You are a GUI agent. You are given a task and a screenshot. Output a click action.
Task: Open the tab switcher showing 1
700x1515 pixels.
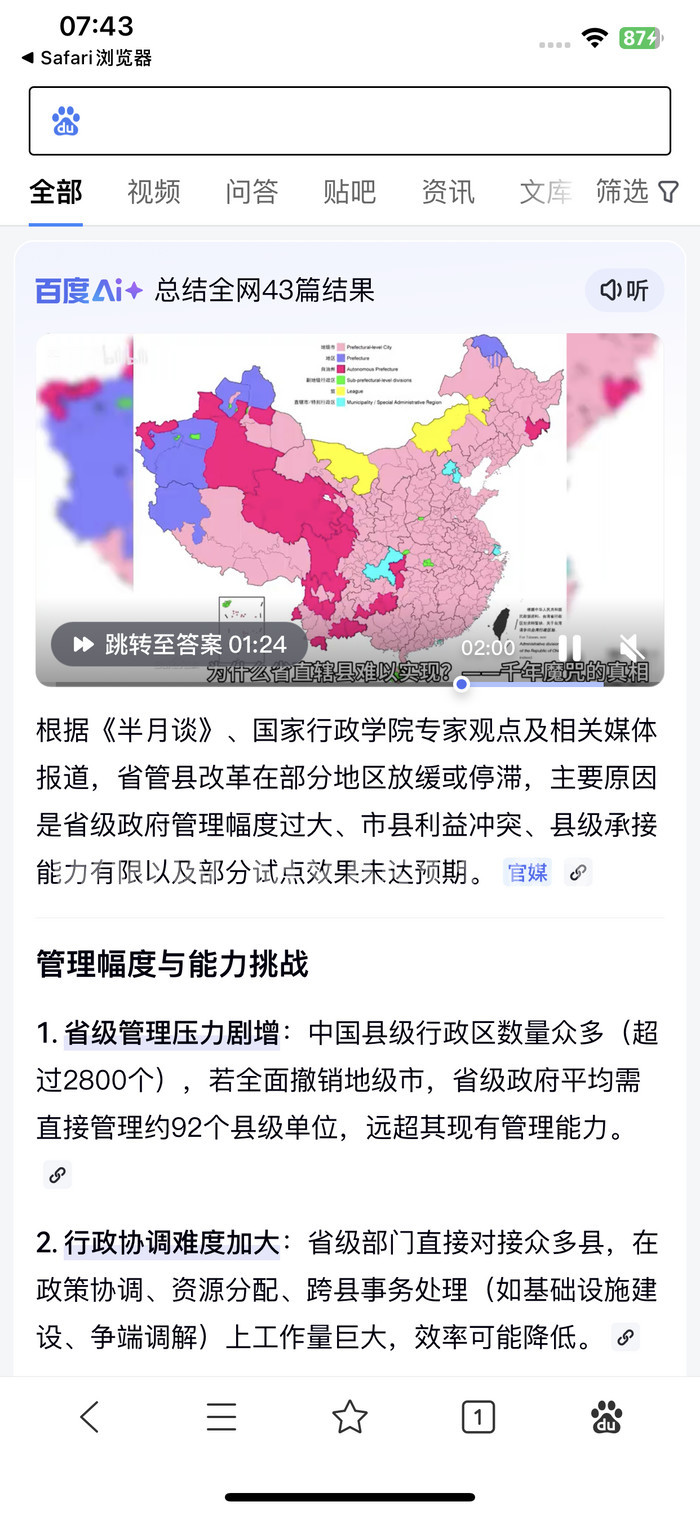point(478,1416)
